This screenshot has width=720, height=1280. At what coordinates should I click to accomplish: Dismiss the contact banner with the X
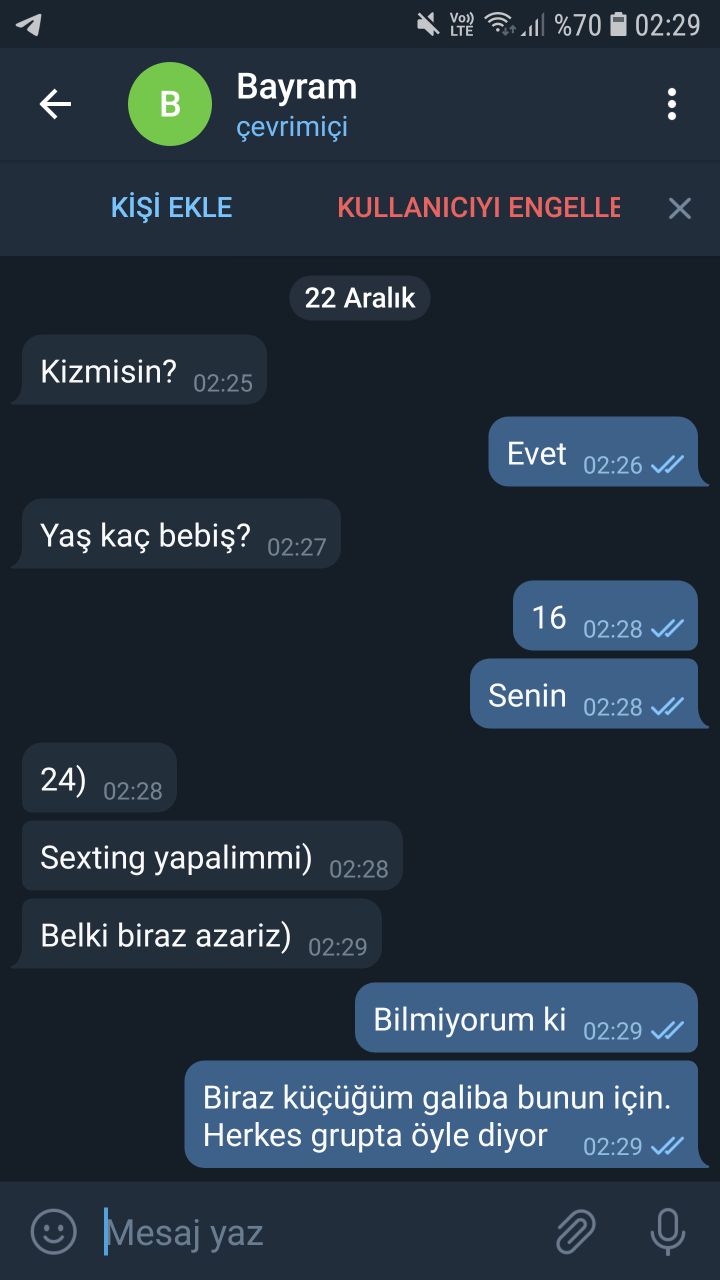click(679, 208)
